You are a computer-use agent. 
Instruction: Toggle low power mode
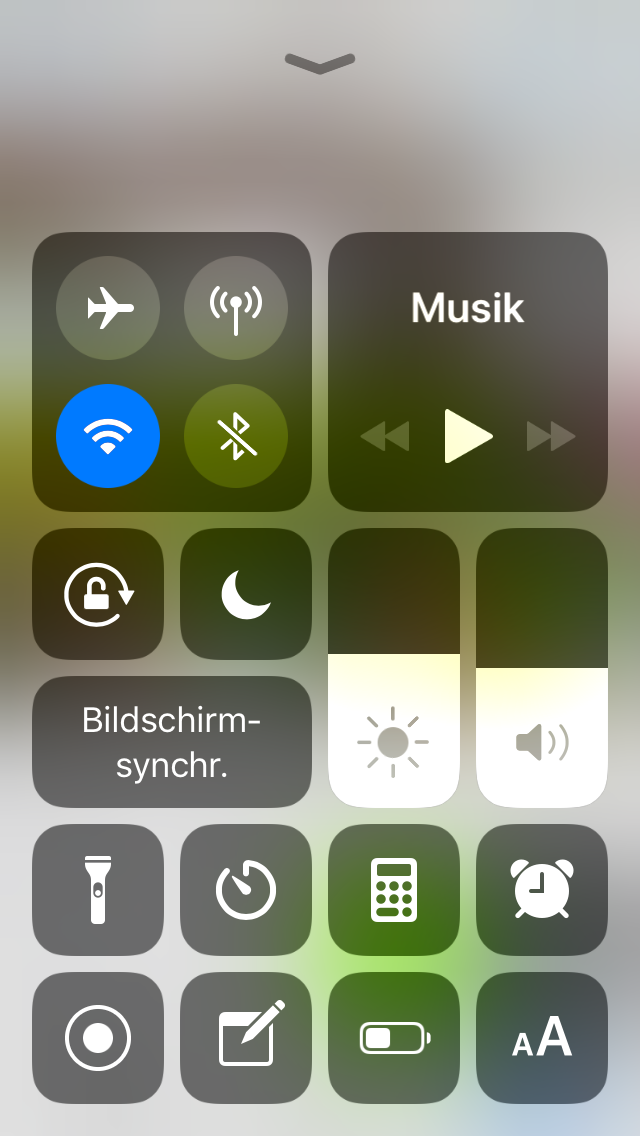click(394, 1037)
